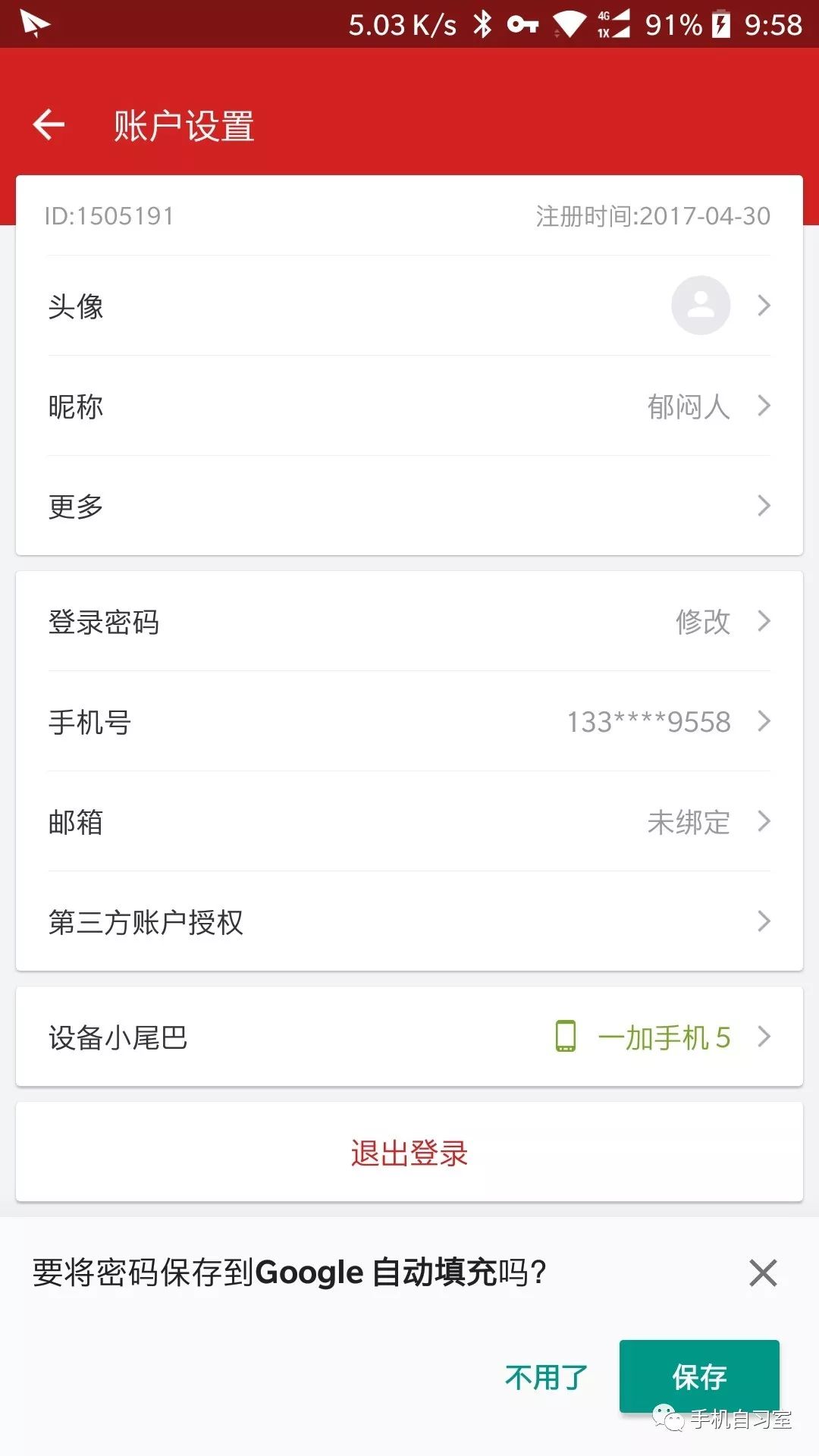Tap 退出登录 to log out
819x1456 pixels.
pos(409,1152)
